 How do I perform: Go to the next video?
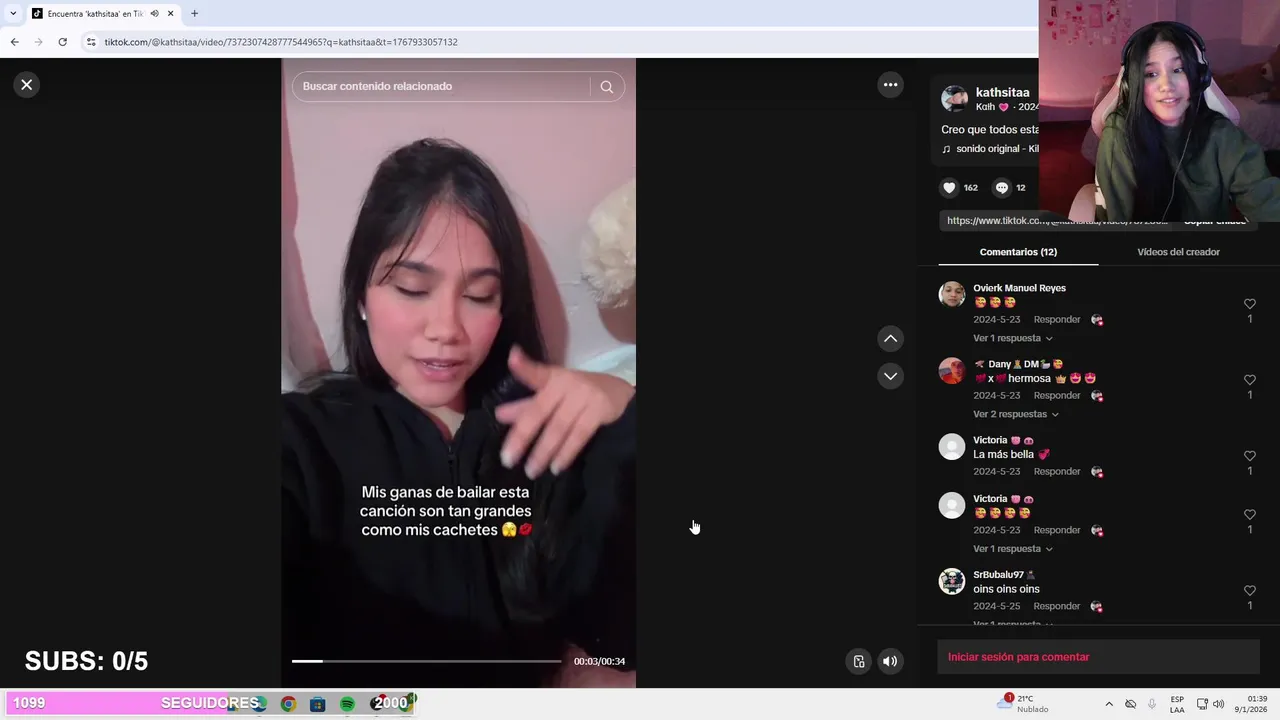tap(890, 376)
